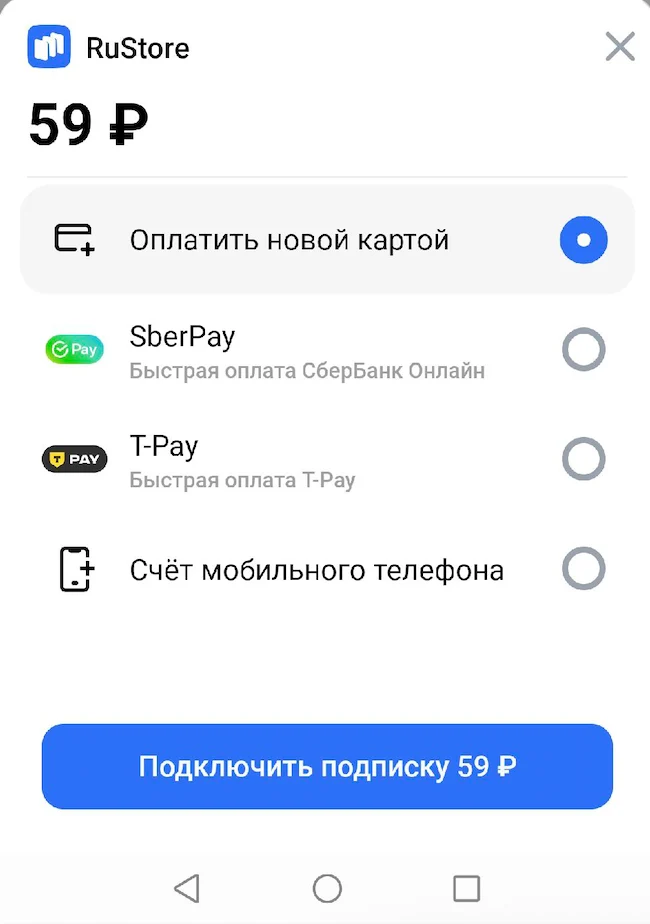Confirm subscription for 59 ₽
The image size is (650, 924).
326,767
